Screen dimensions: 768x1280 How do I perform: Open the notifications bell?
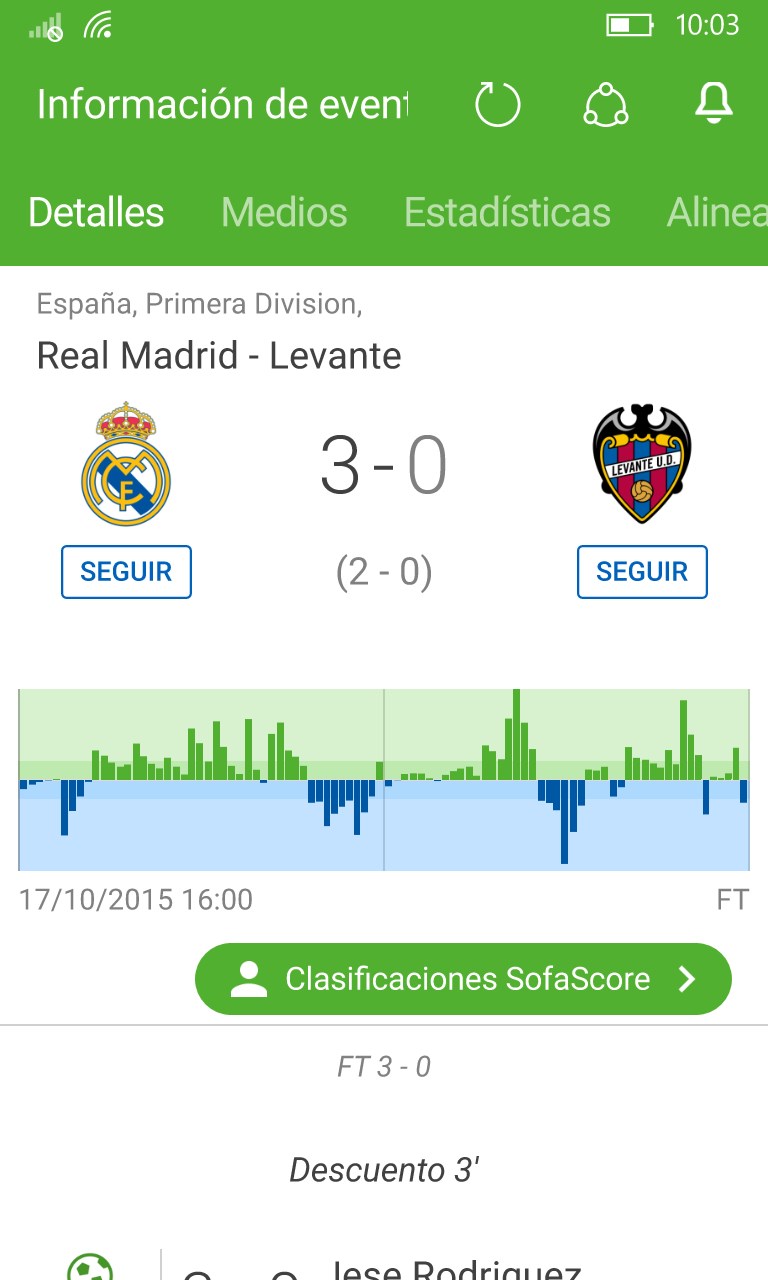[713, 104]
